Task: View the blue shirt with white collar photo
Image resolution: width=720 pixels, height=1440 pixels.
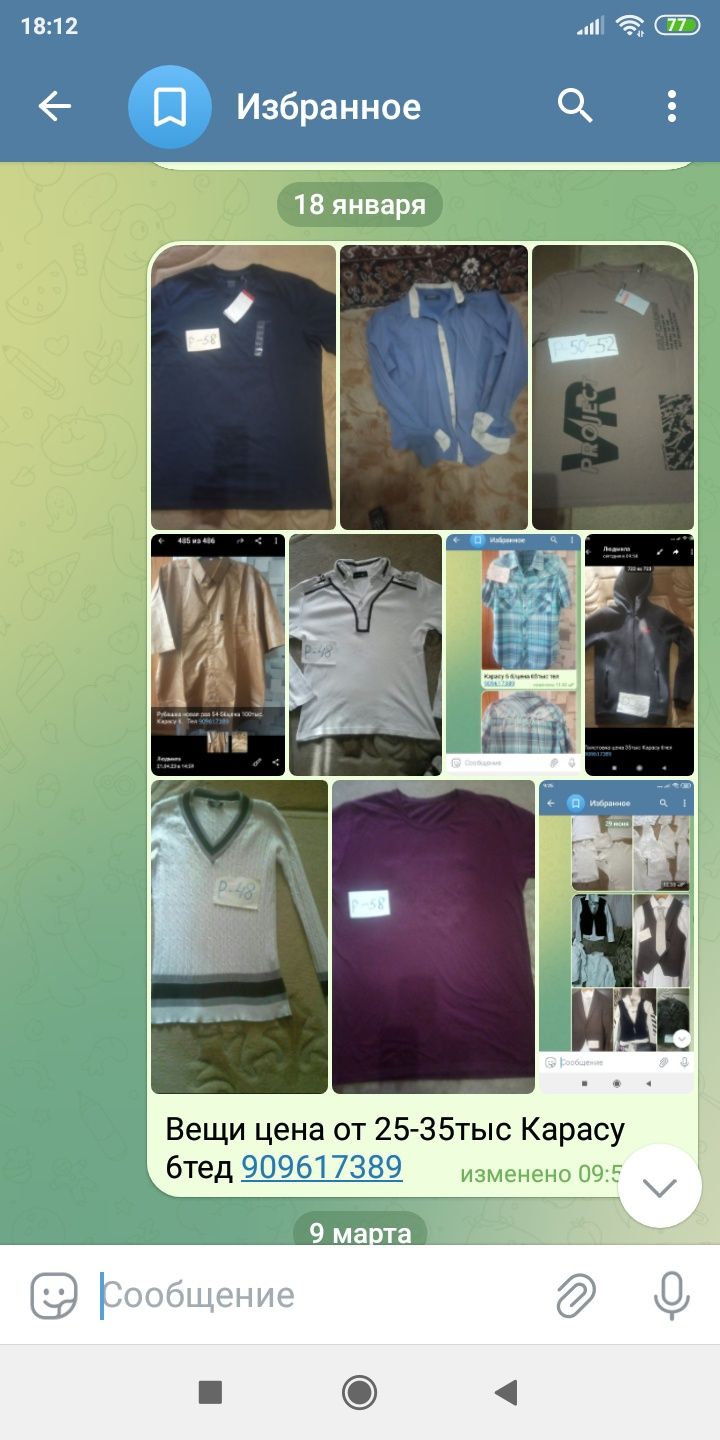Action: click(433, 387)
